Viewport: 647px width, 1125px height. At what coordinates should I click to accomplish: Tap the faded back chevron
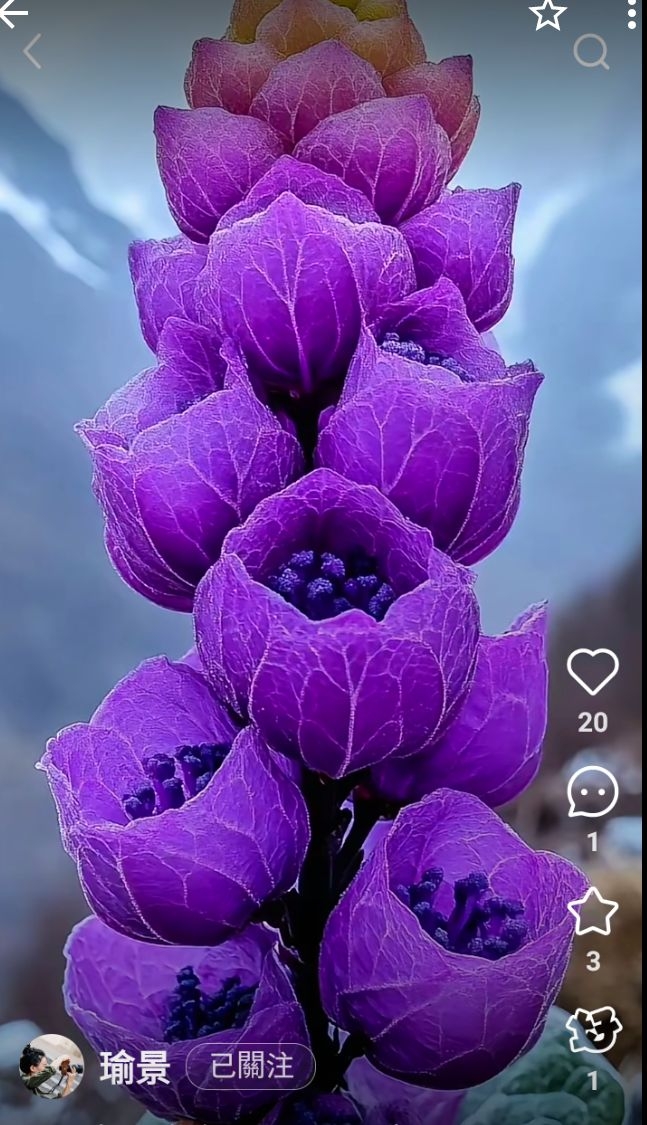32,52
